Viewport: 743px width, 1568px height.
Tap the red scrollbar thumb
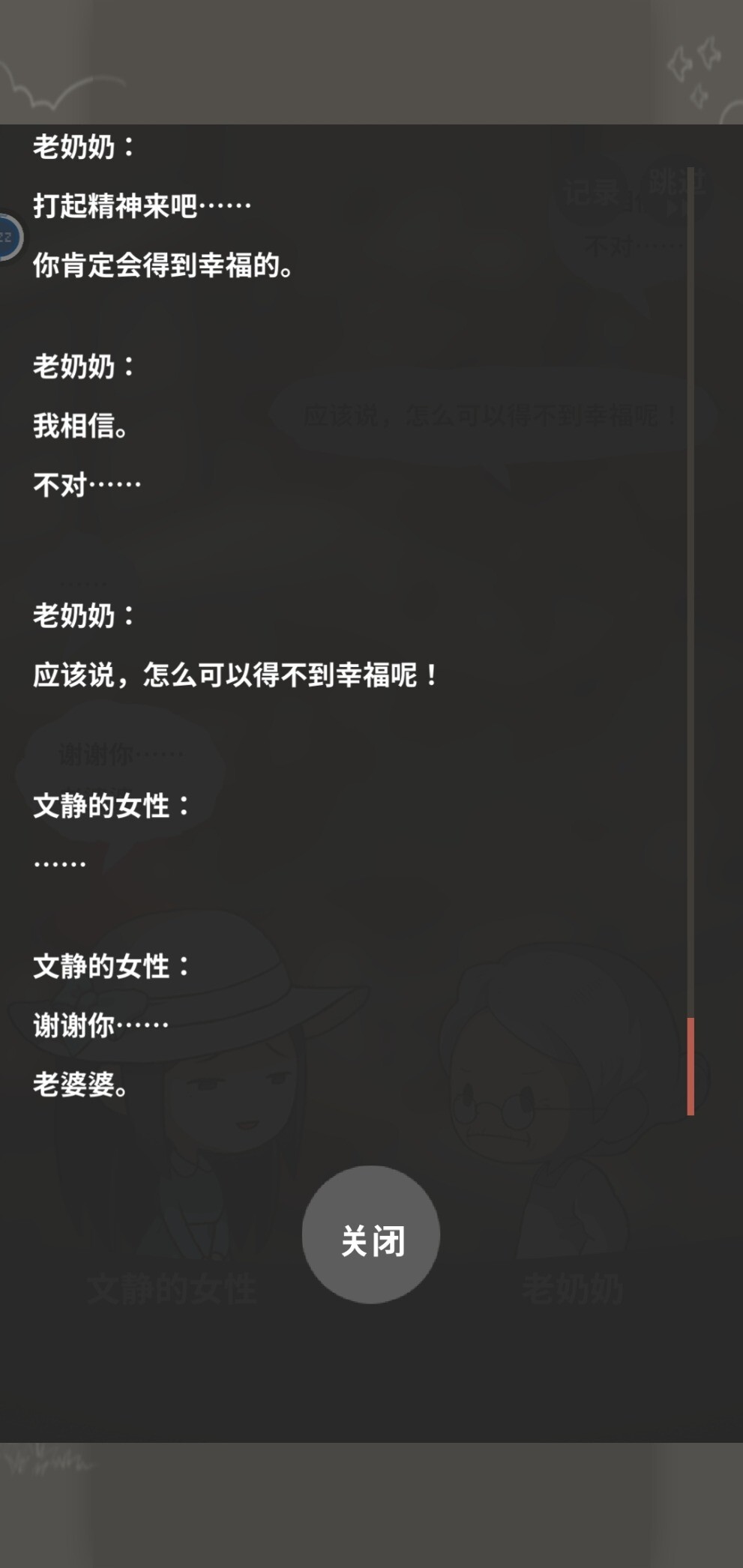(x=691, y=1066)
